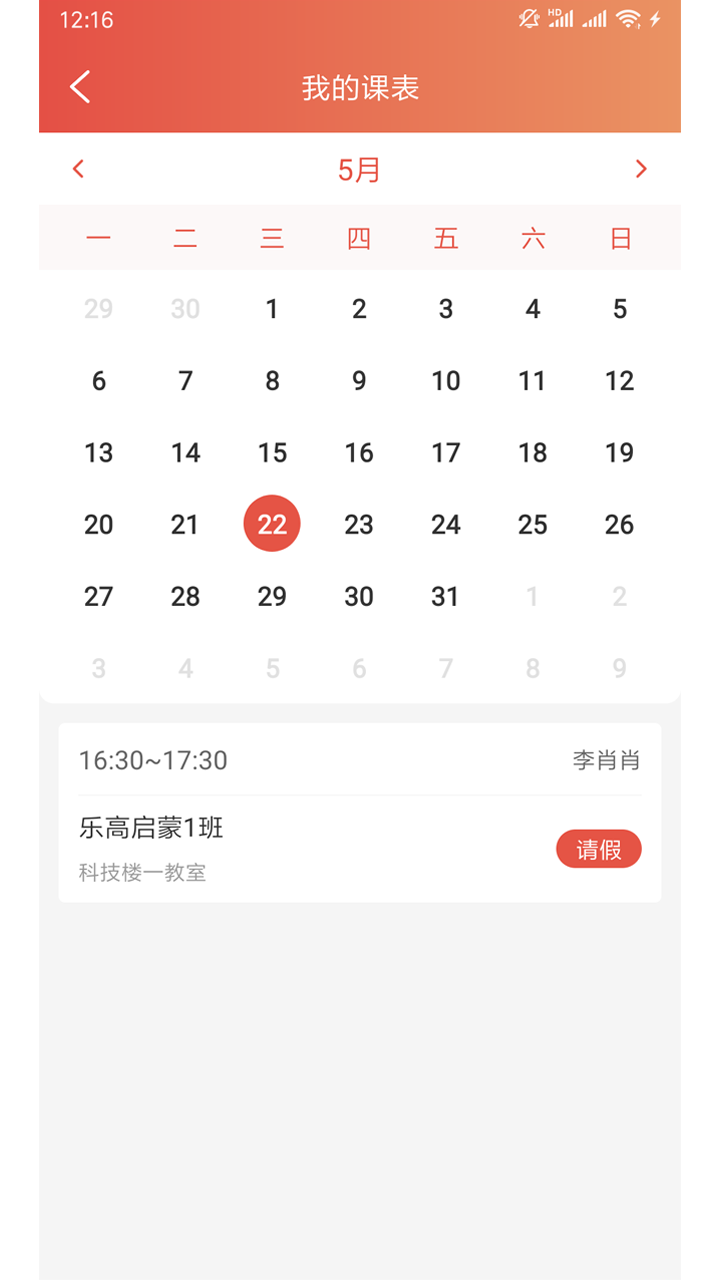Tap the selected date 22 circle icon
Screen dimensions: 720x1280
click(272, 523)
